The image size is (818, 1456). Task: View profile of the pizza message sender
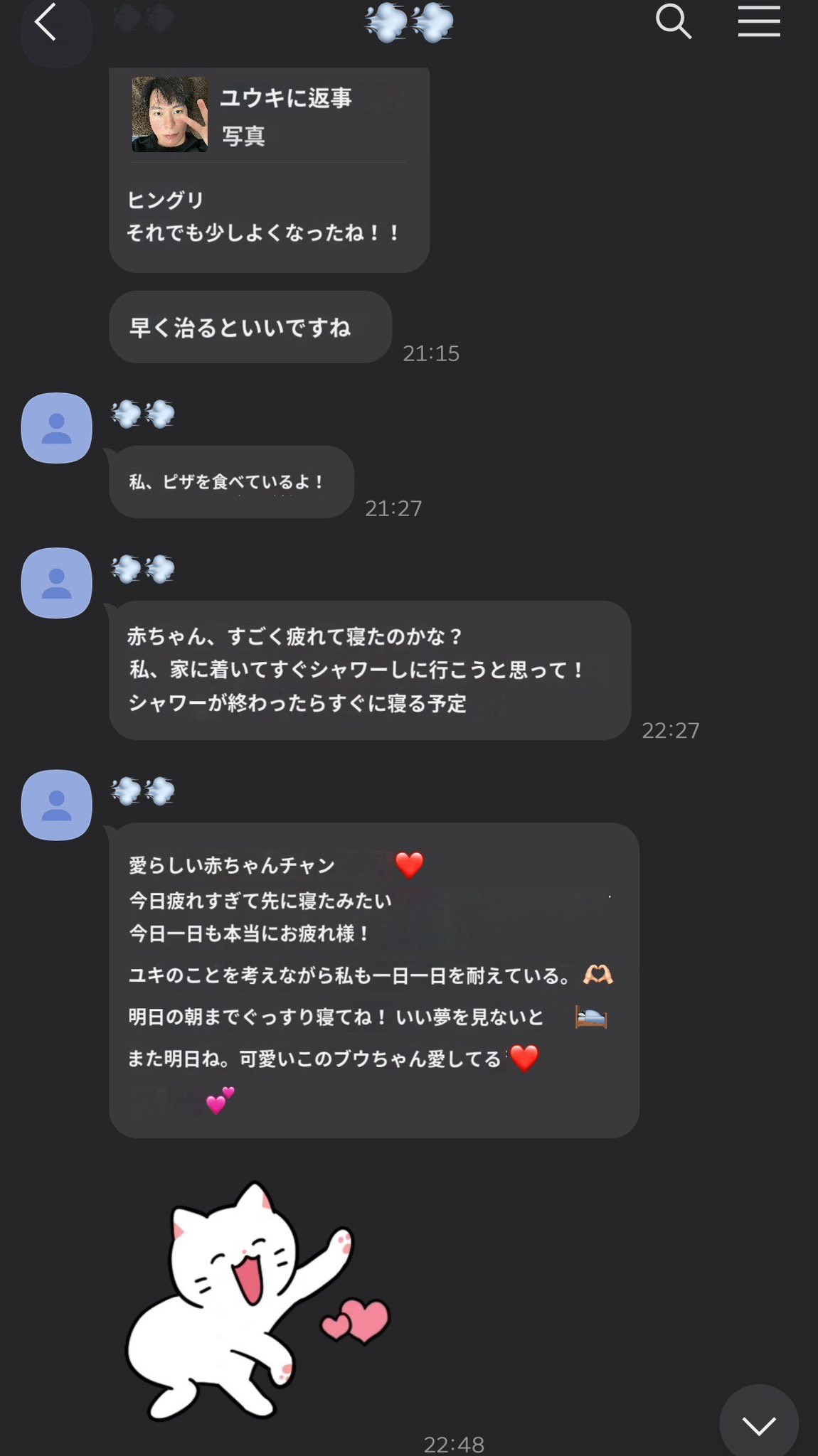57,428
